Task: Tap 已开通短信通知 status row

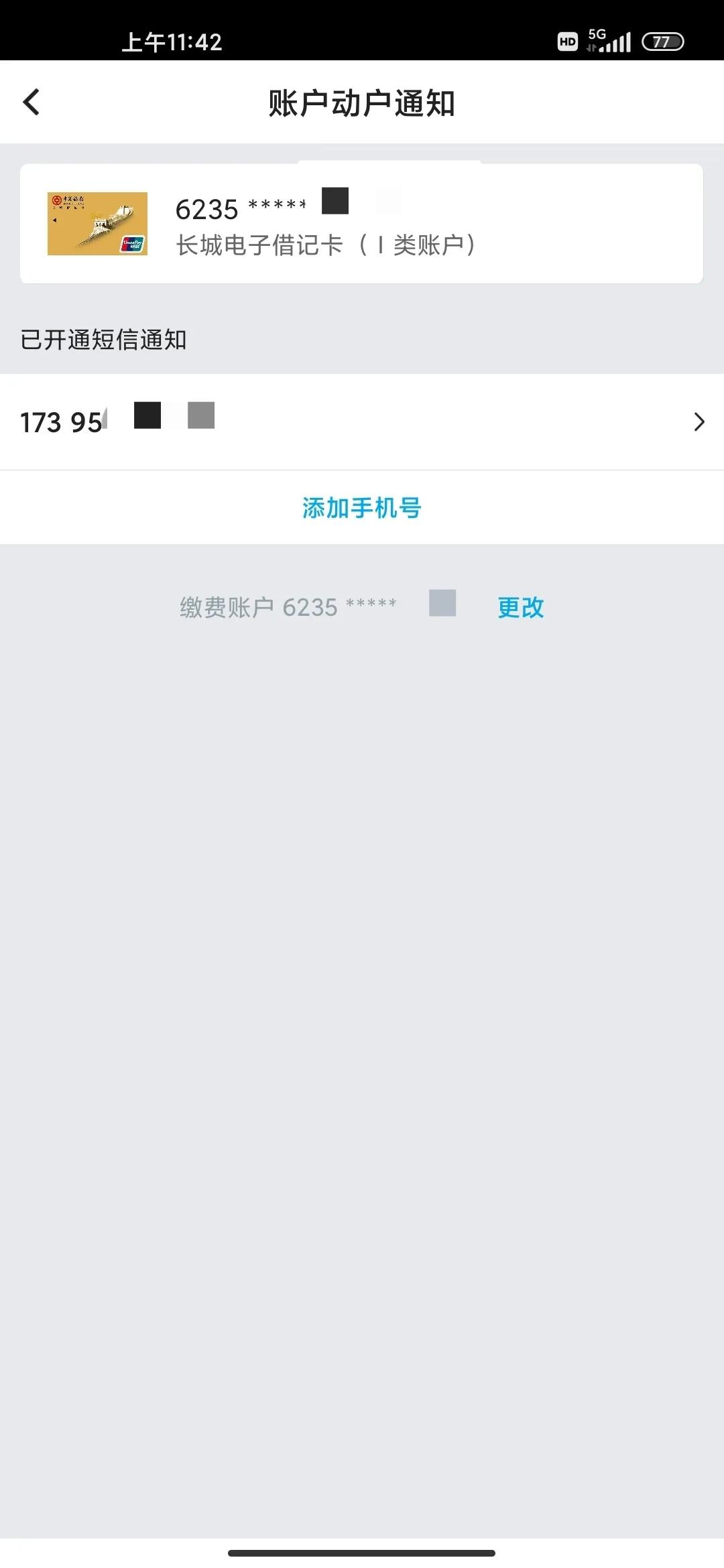Action: [104, 340]
